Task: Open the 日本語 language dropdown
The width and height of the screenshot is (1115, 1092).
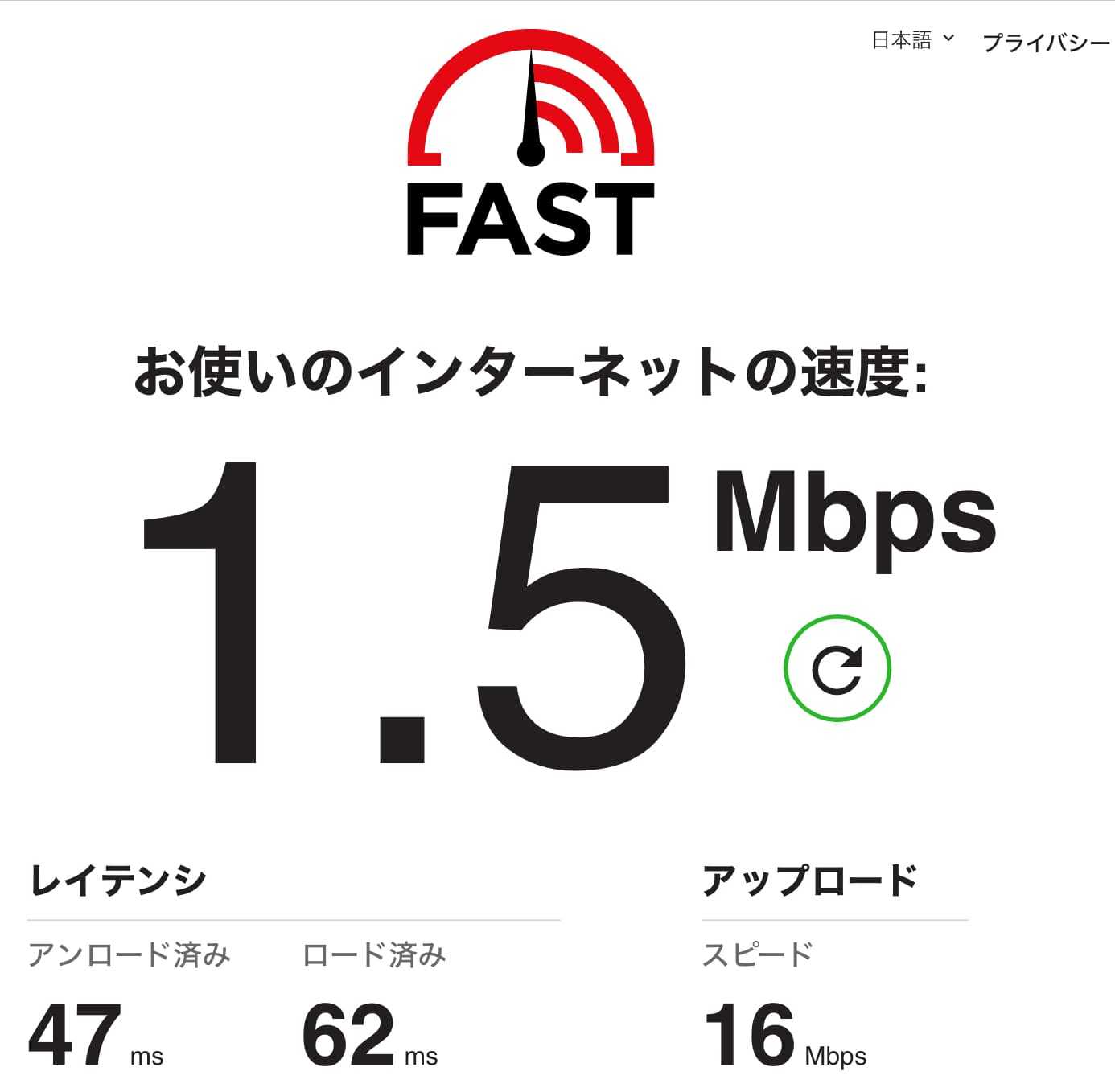Action: click(912, 40)
